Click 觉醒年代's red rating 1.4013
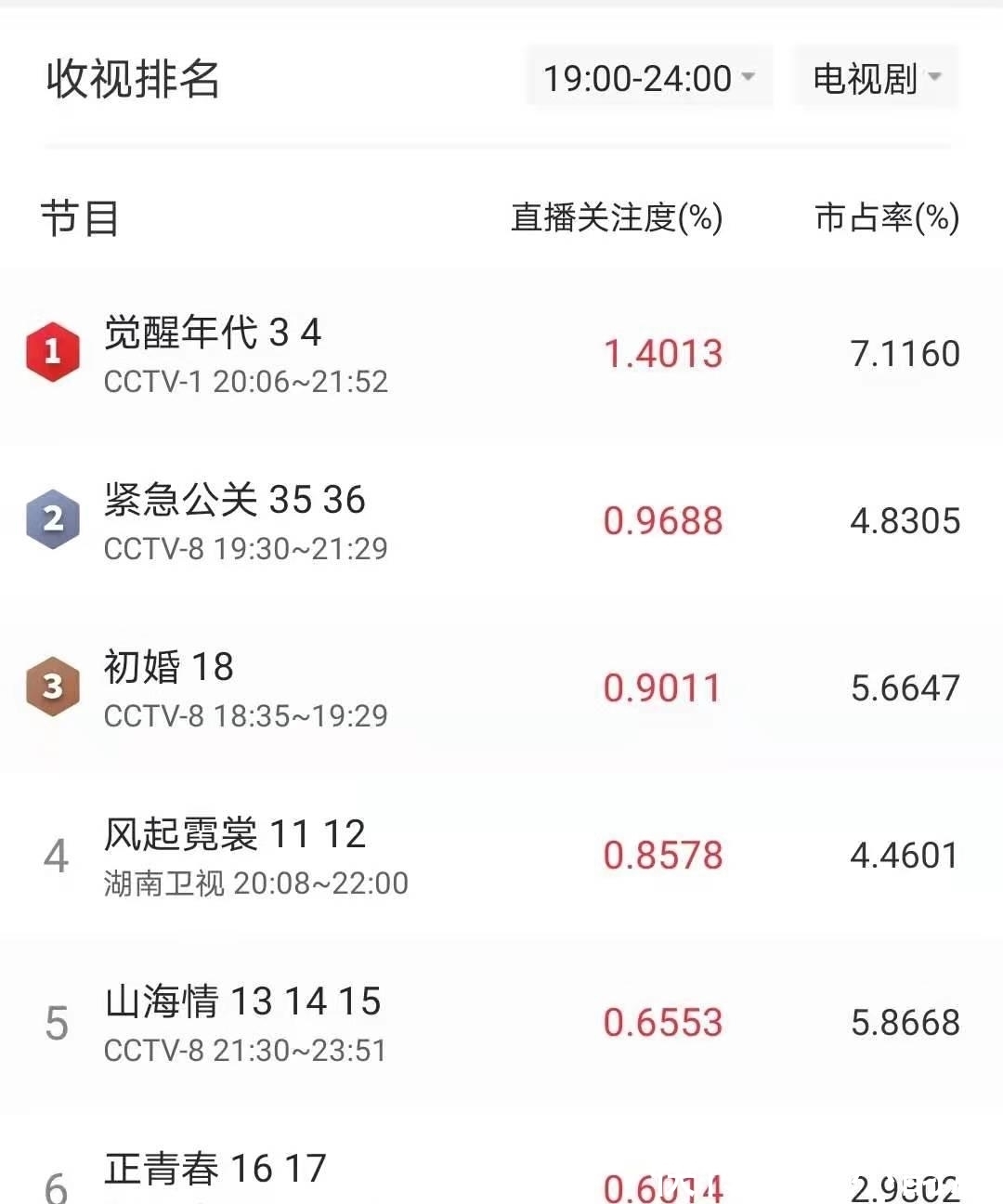This screenshot has height=1204, width=1003. tap(664, 353)
